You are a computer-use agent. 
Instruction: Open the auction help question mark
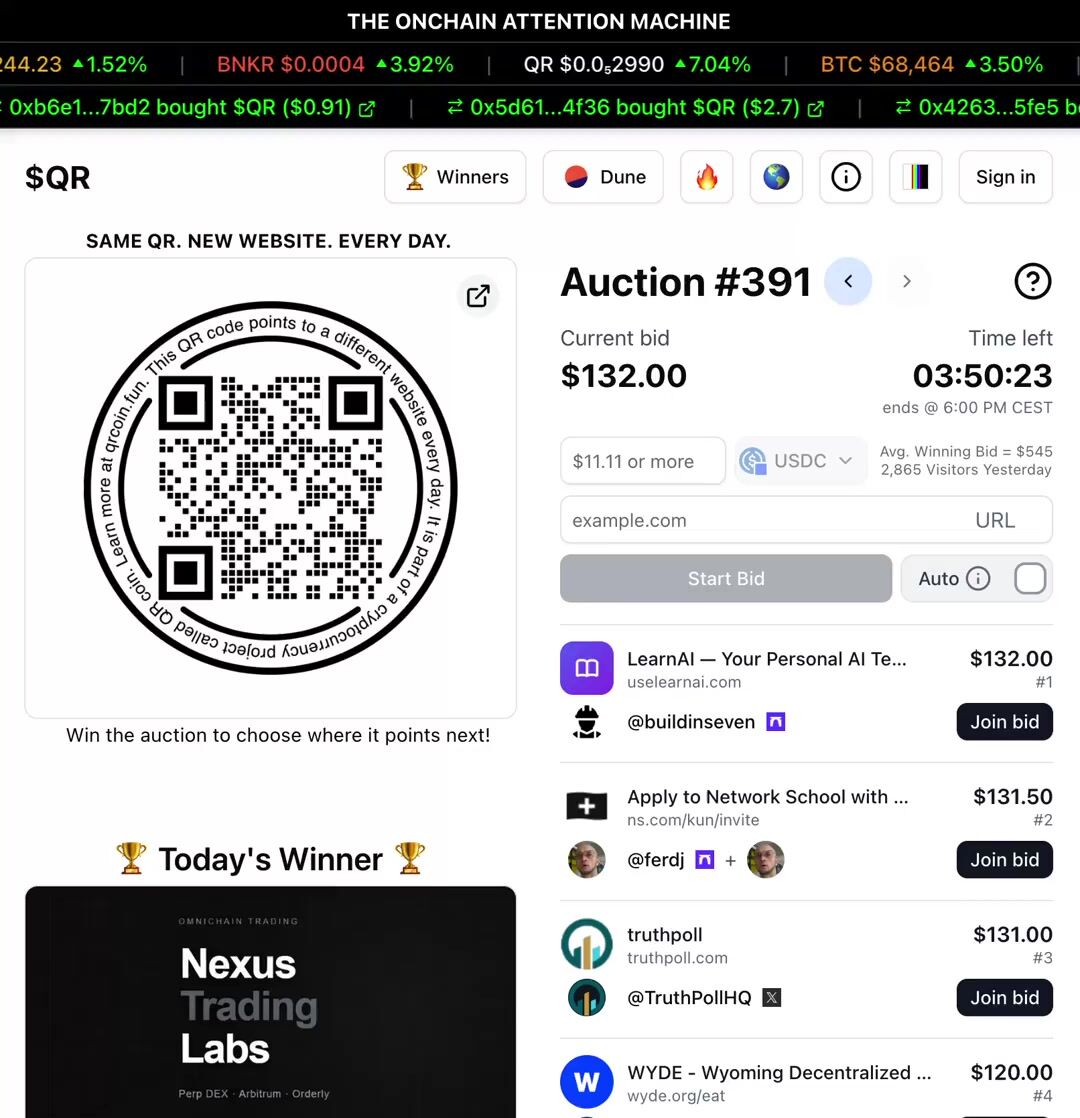[x=1032, y=282]
